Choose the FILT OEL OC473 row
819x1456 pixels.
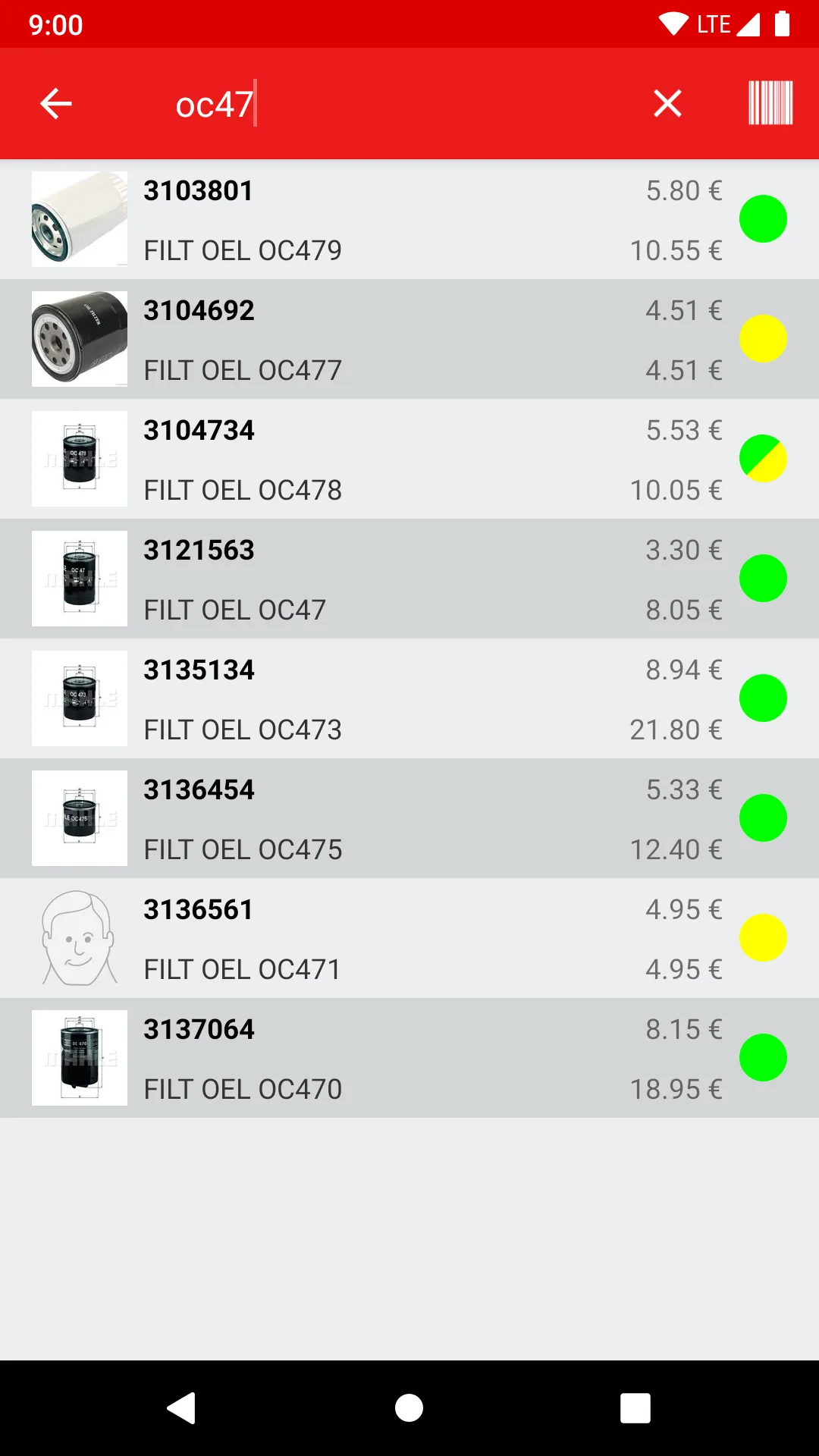[409, 699]
